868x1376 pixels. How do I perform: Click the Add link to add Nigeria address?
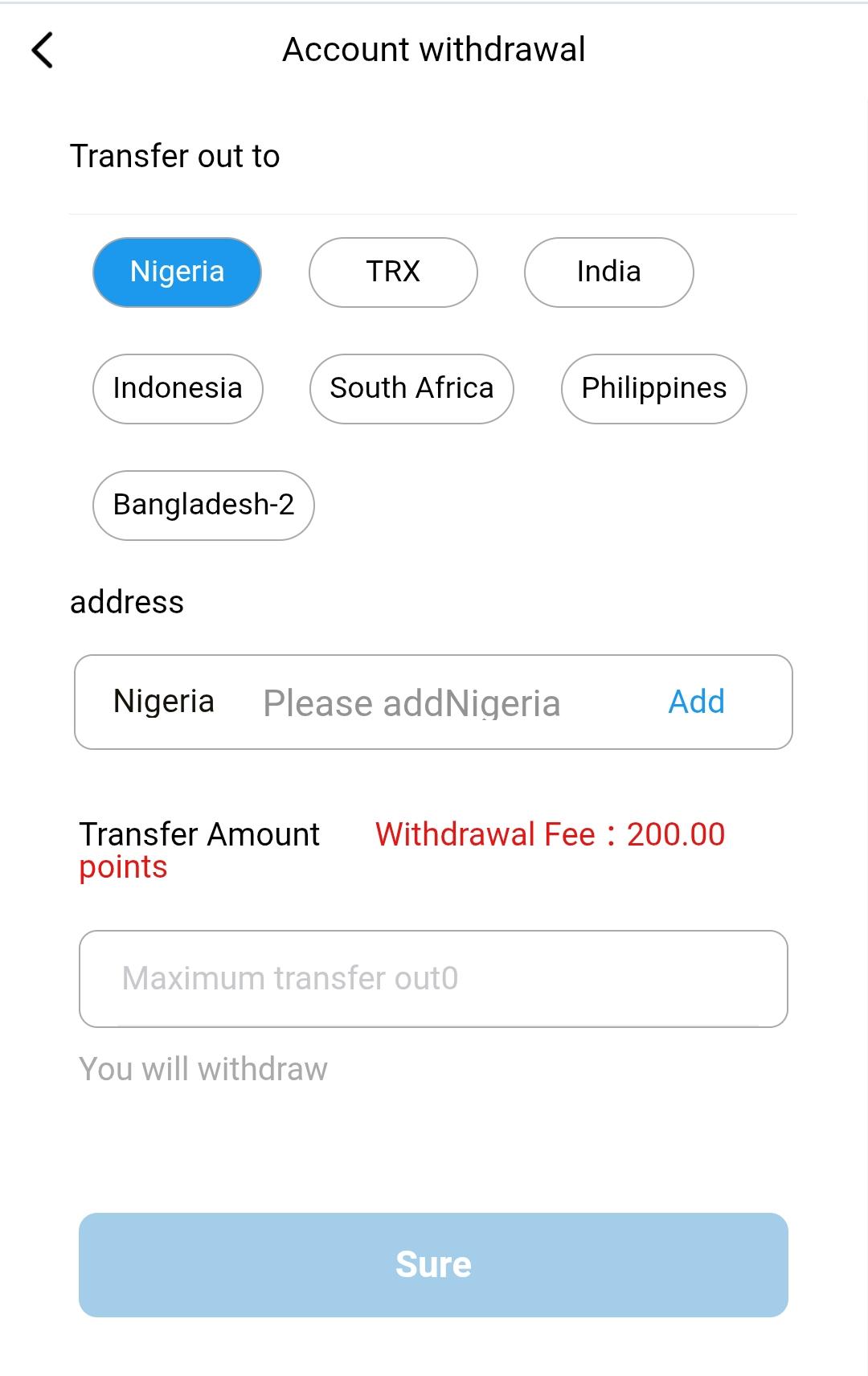pos(696,702)
